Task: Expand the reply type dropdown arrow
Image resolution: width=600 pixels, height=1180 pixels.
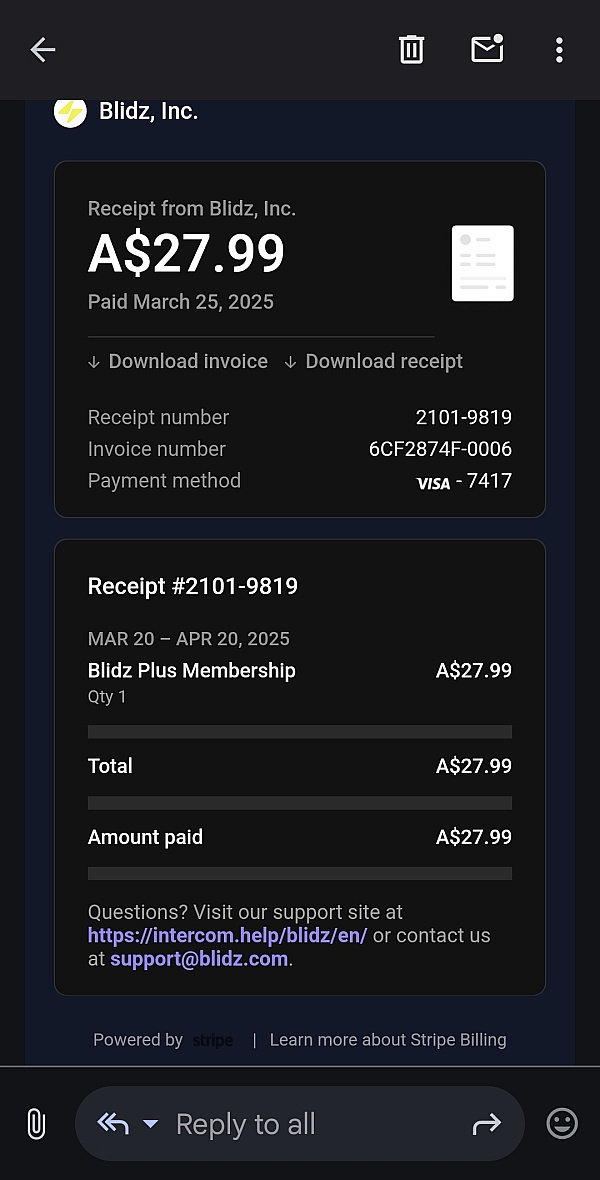Action: [x=151, y=1124]
